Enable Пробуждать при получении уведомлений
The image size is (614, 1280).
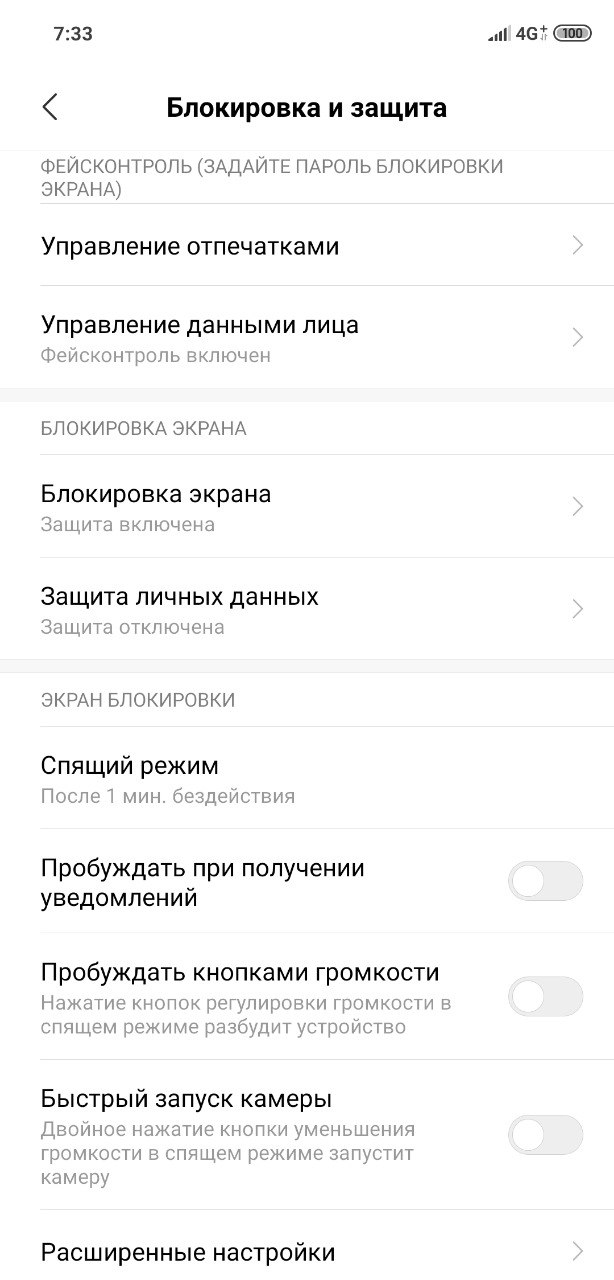tap(545, 881)
